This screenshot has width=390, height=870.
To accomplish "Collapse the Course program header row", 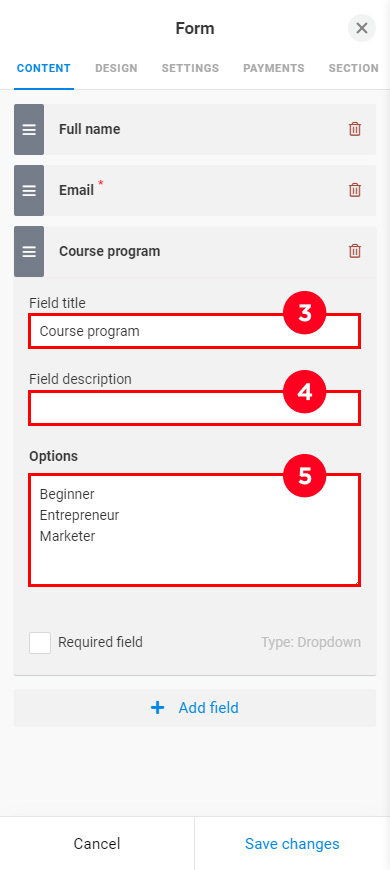I will point(195,251).
